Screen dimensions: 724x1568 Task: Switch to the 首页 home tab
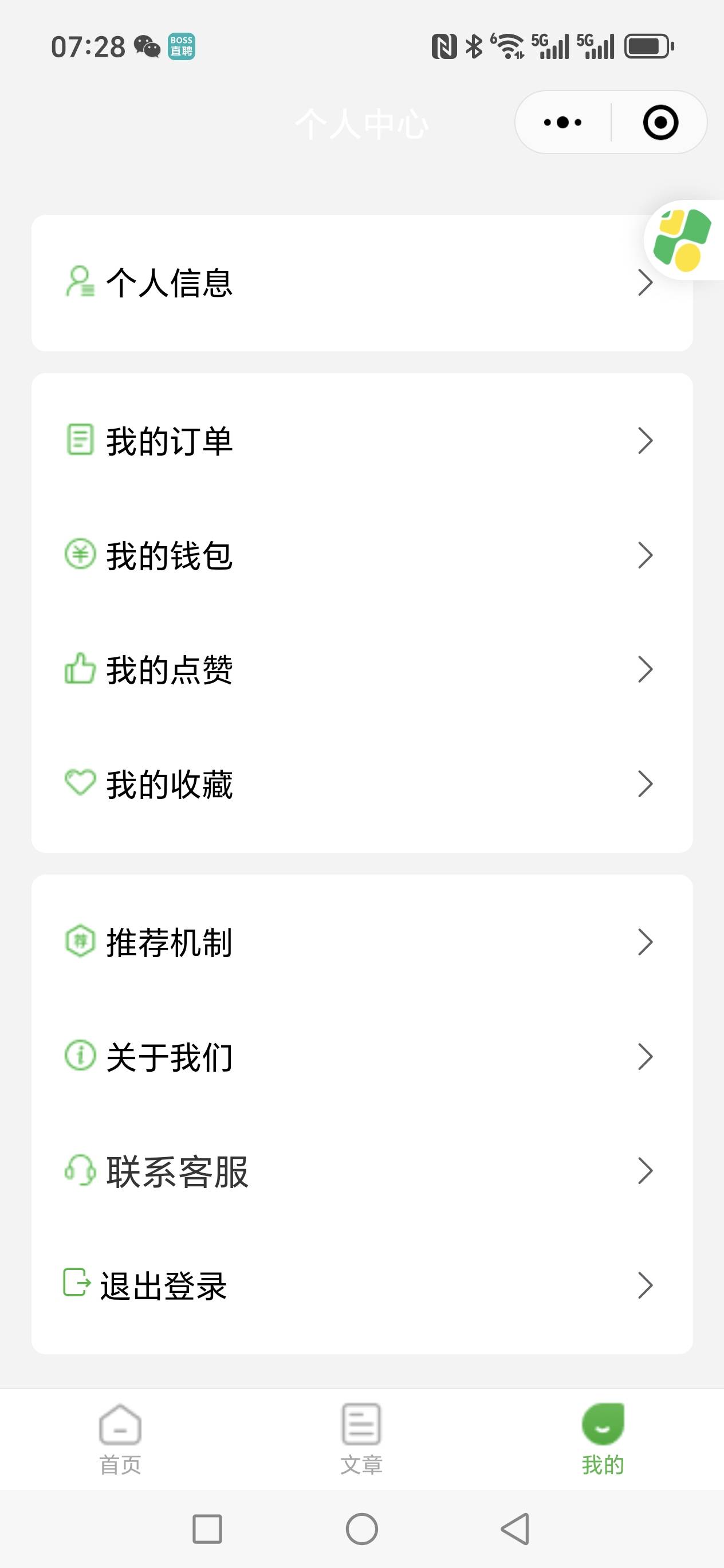(x=120, y=1439)
